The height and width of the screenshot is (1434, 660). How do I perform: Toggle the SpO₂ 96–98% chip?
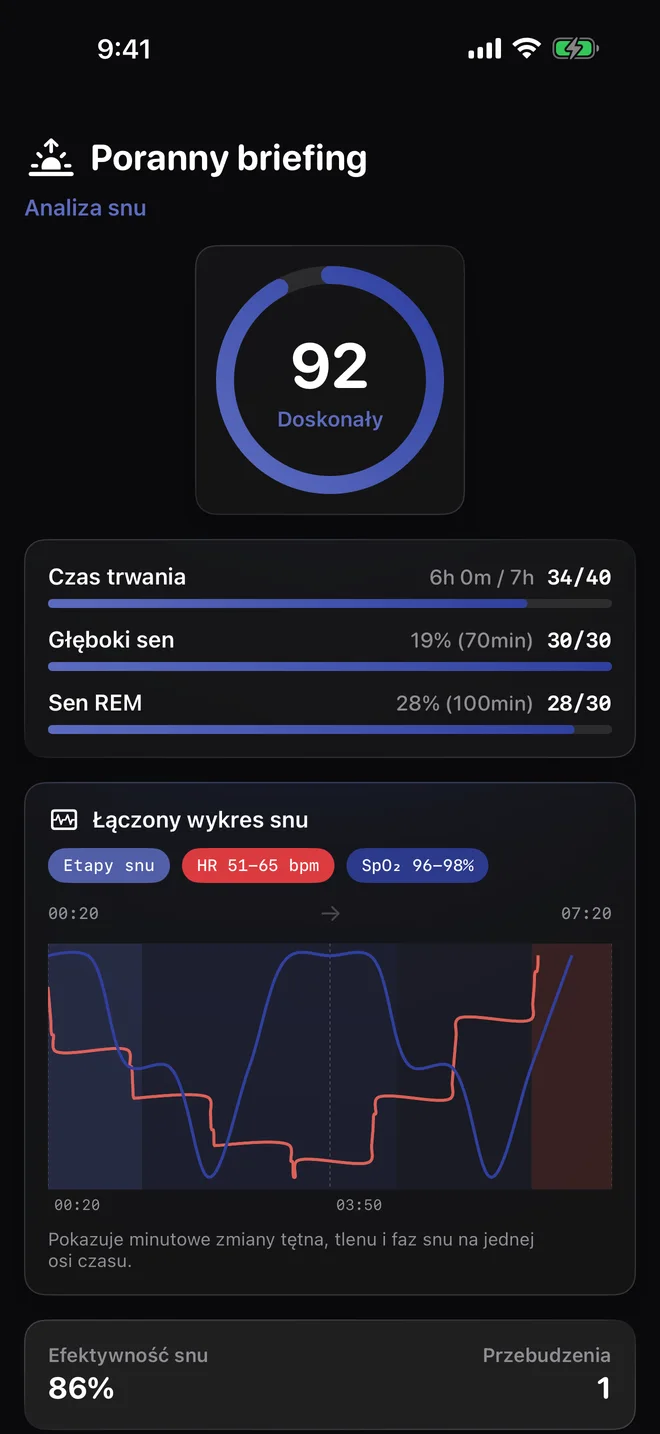tap(417, 866)
